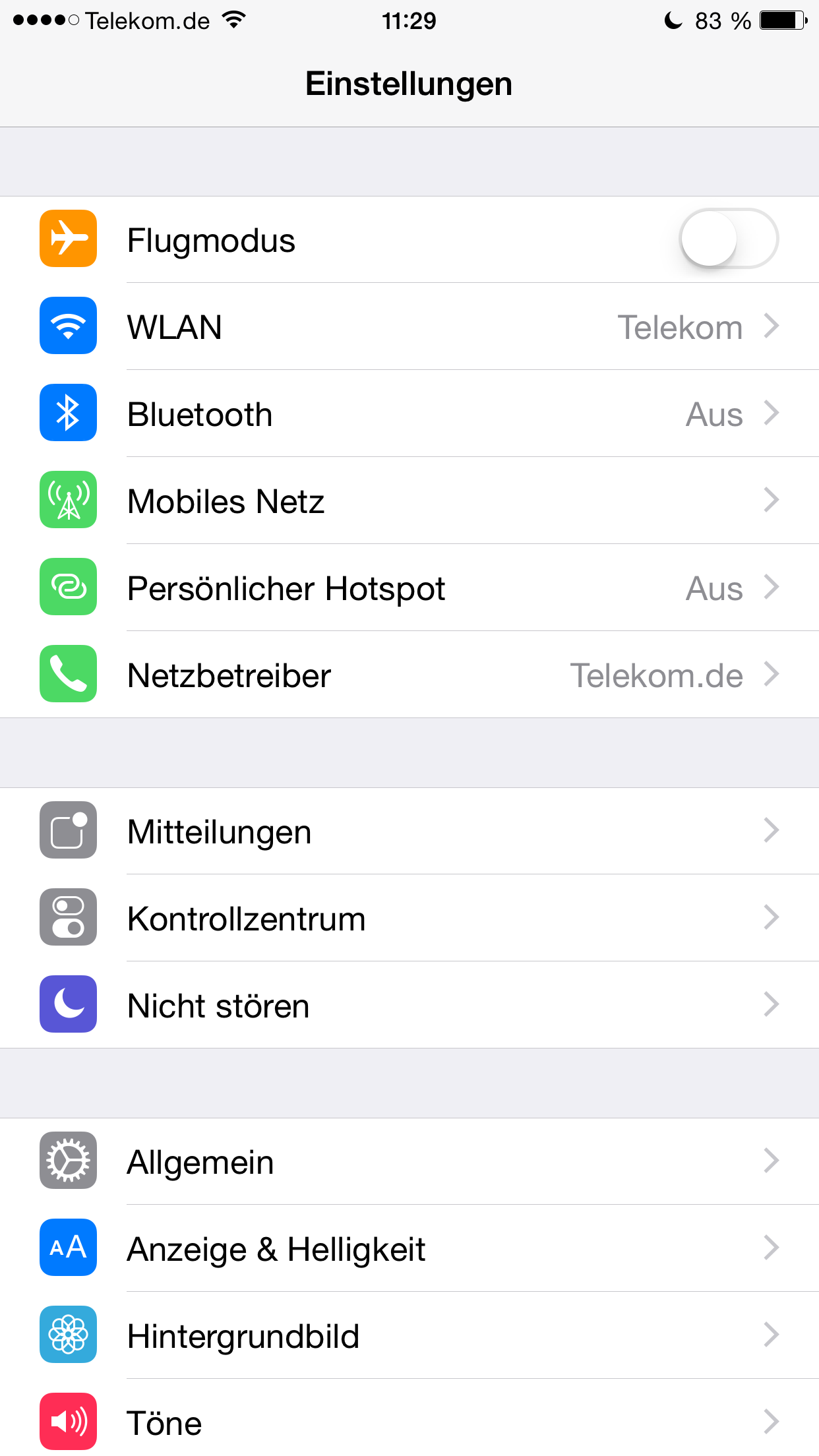Viewport: 819px width, 1456px height.
Task: Go to Anzeige & Helligkeit
Action: (409, 1248)
